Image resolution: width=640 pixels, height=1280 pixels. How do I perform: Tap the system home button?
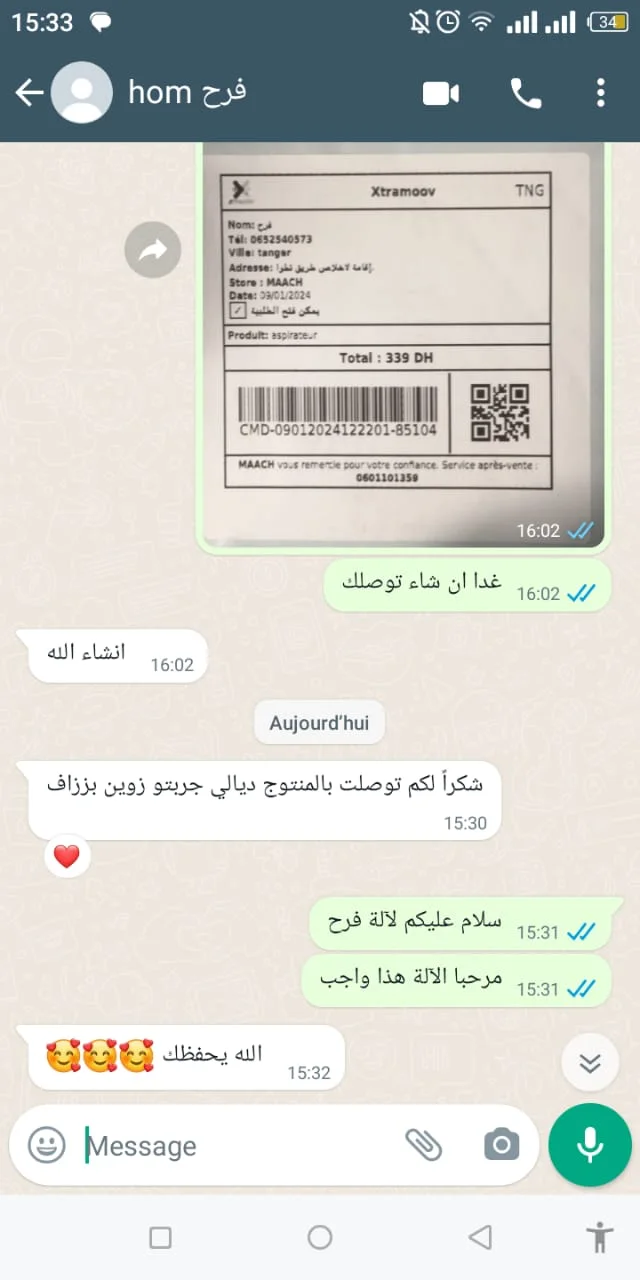[320, 1238]
